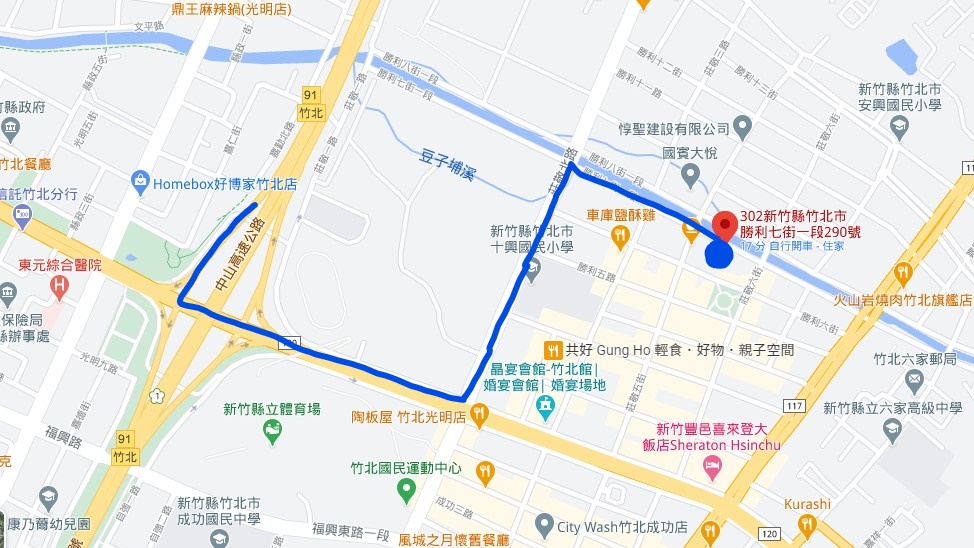Viewport: 974px width, 548px height.
Task: Open the 車庫鹽酥雞 restaurant marker
Action: [620, 235]
